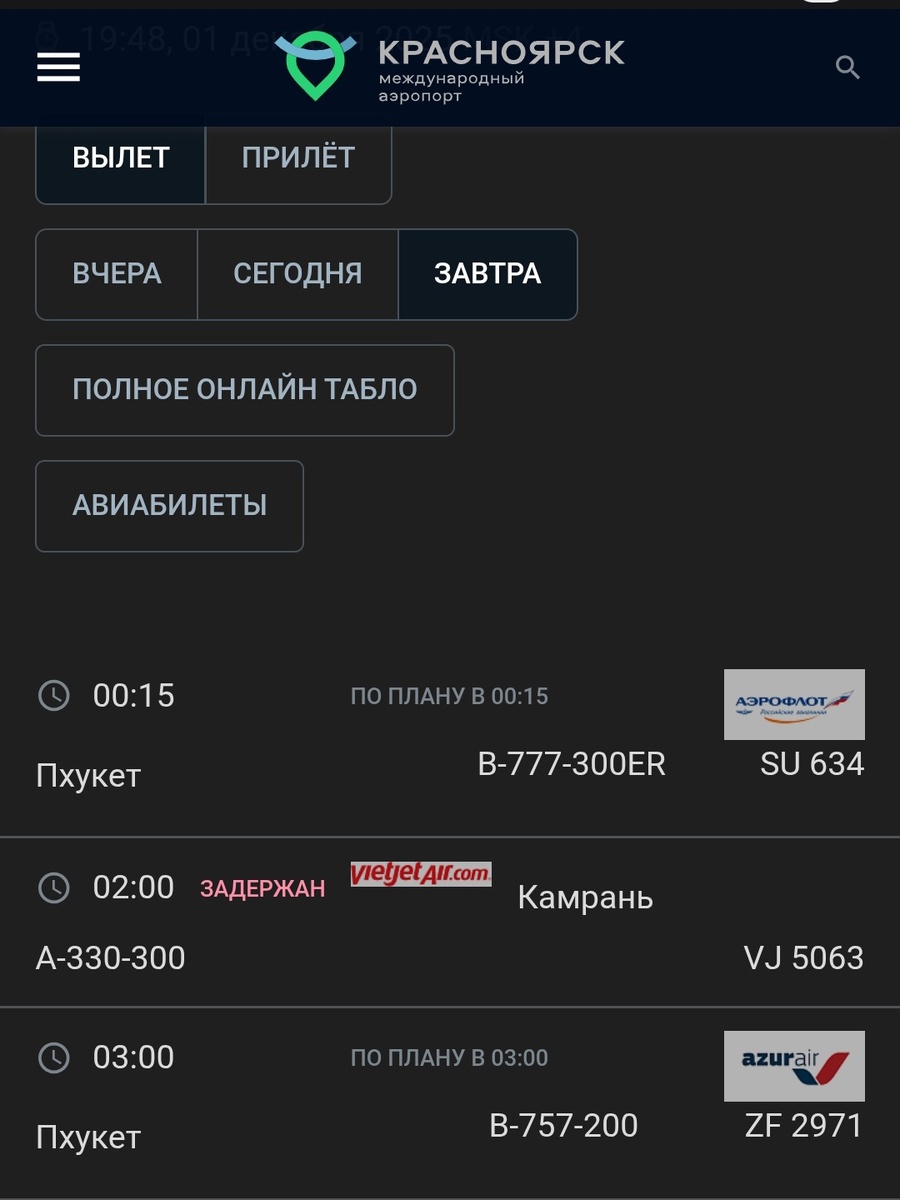Image resolution: width=900 pixels, height=1200 pixels.
Task: Click the clock icon next to 03:00
Action: 55,1056
